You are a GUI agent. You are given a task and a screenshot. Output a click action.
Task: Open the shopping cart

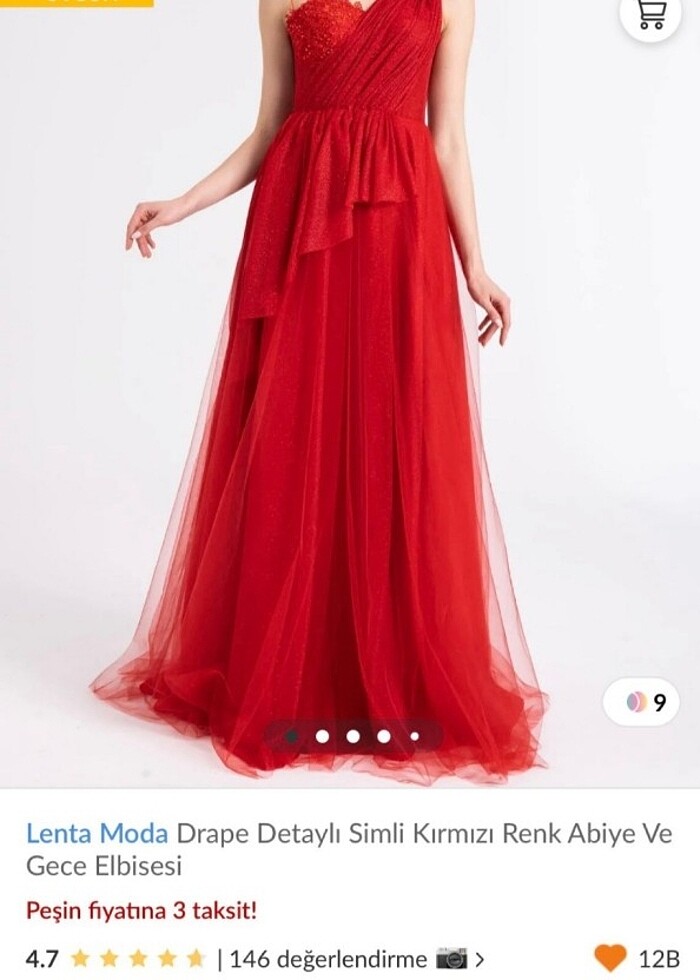pyautogui.click(x=651, y=15)
